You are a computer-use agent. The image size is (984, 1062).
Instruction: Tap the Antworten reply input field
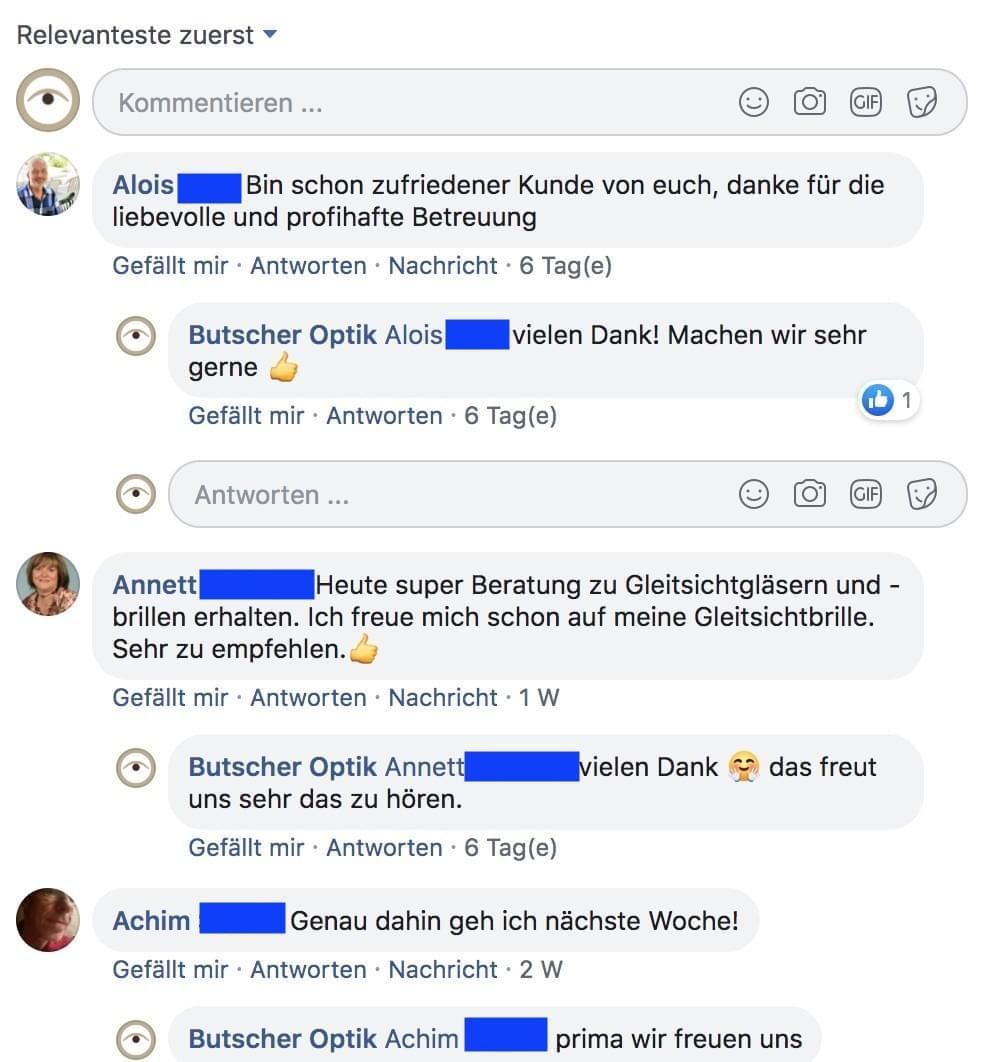pos(450,495)
